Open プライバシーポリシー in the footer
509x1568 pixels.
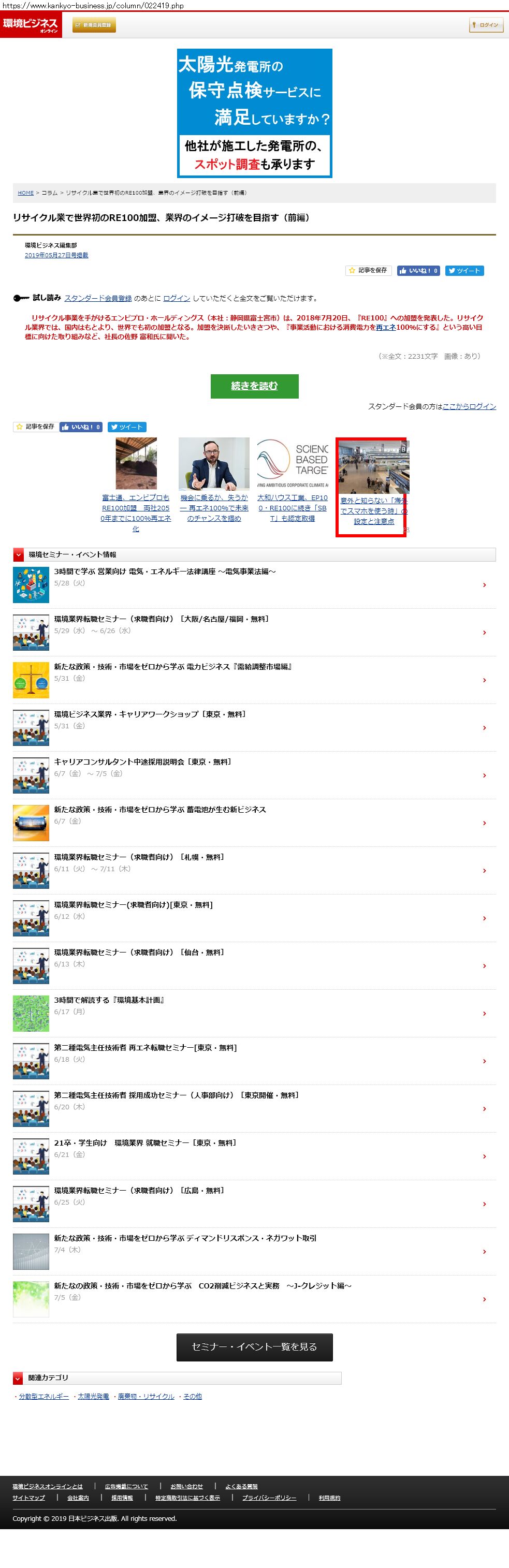(269, 1498)
